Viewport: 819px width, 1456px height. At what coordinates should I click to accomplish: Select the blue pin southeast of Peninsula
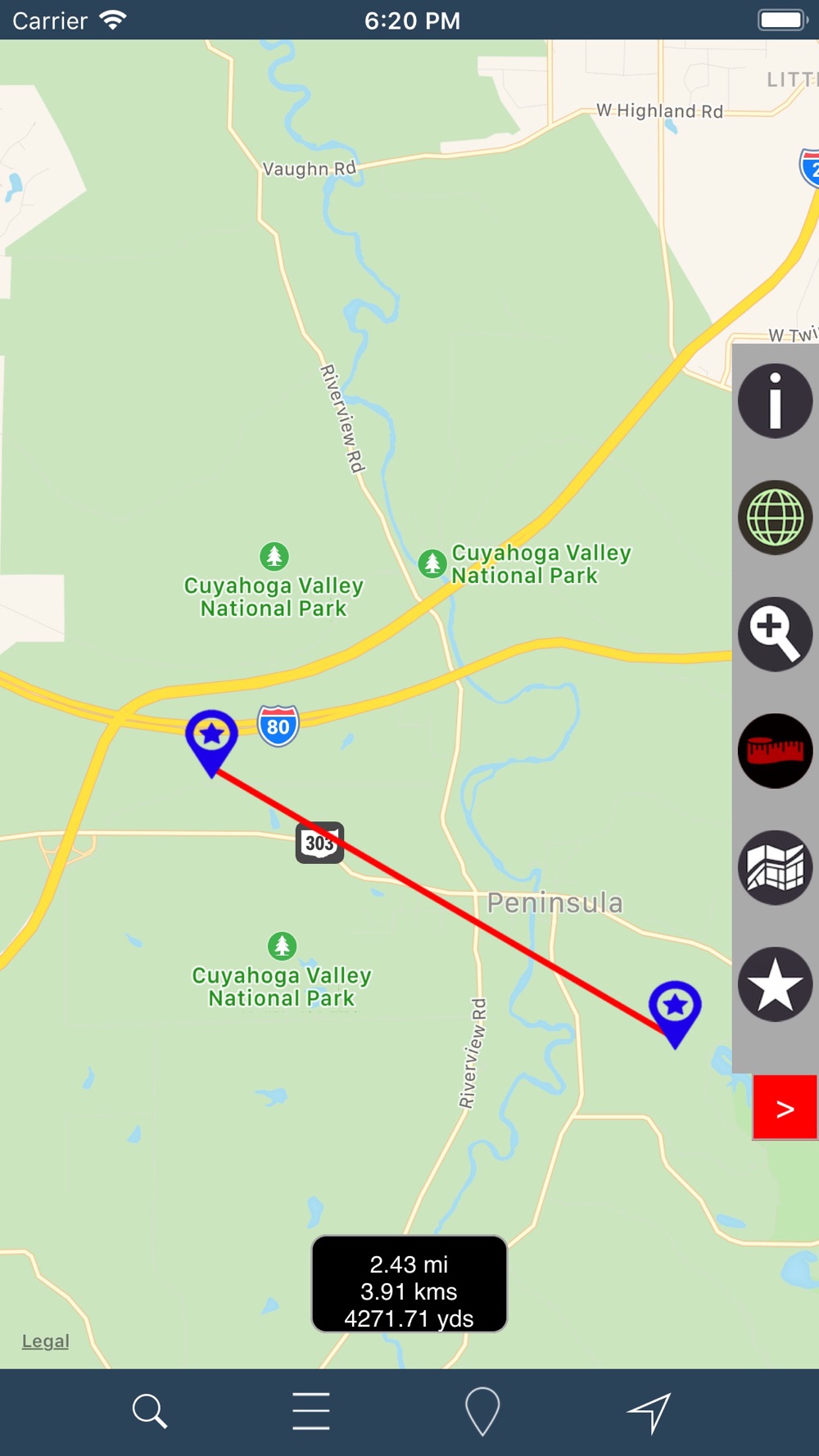[675, 1010]
